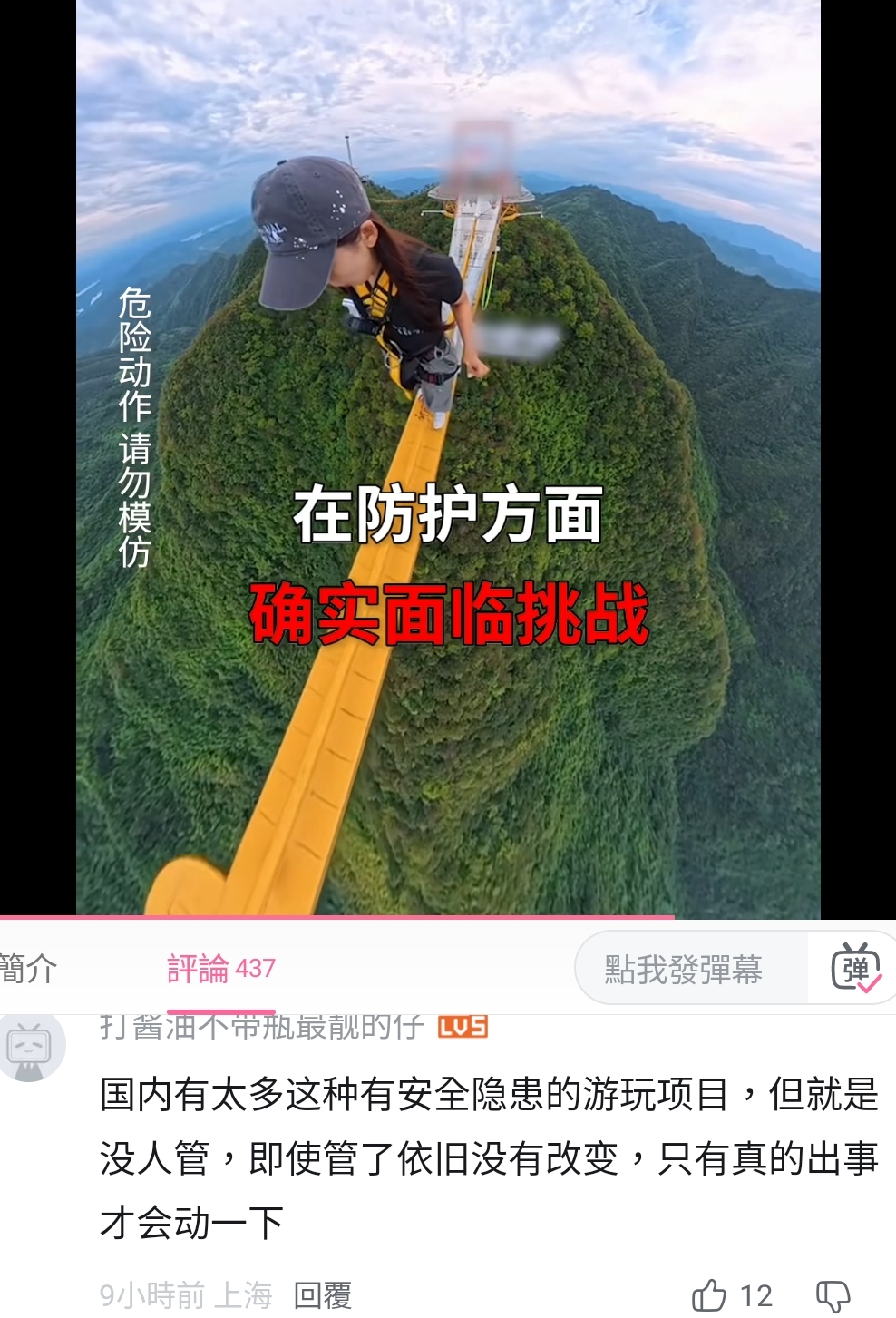Open the commenter's profile avatar
The image size is (896, 1318).
click(x=32, y=1048)
